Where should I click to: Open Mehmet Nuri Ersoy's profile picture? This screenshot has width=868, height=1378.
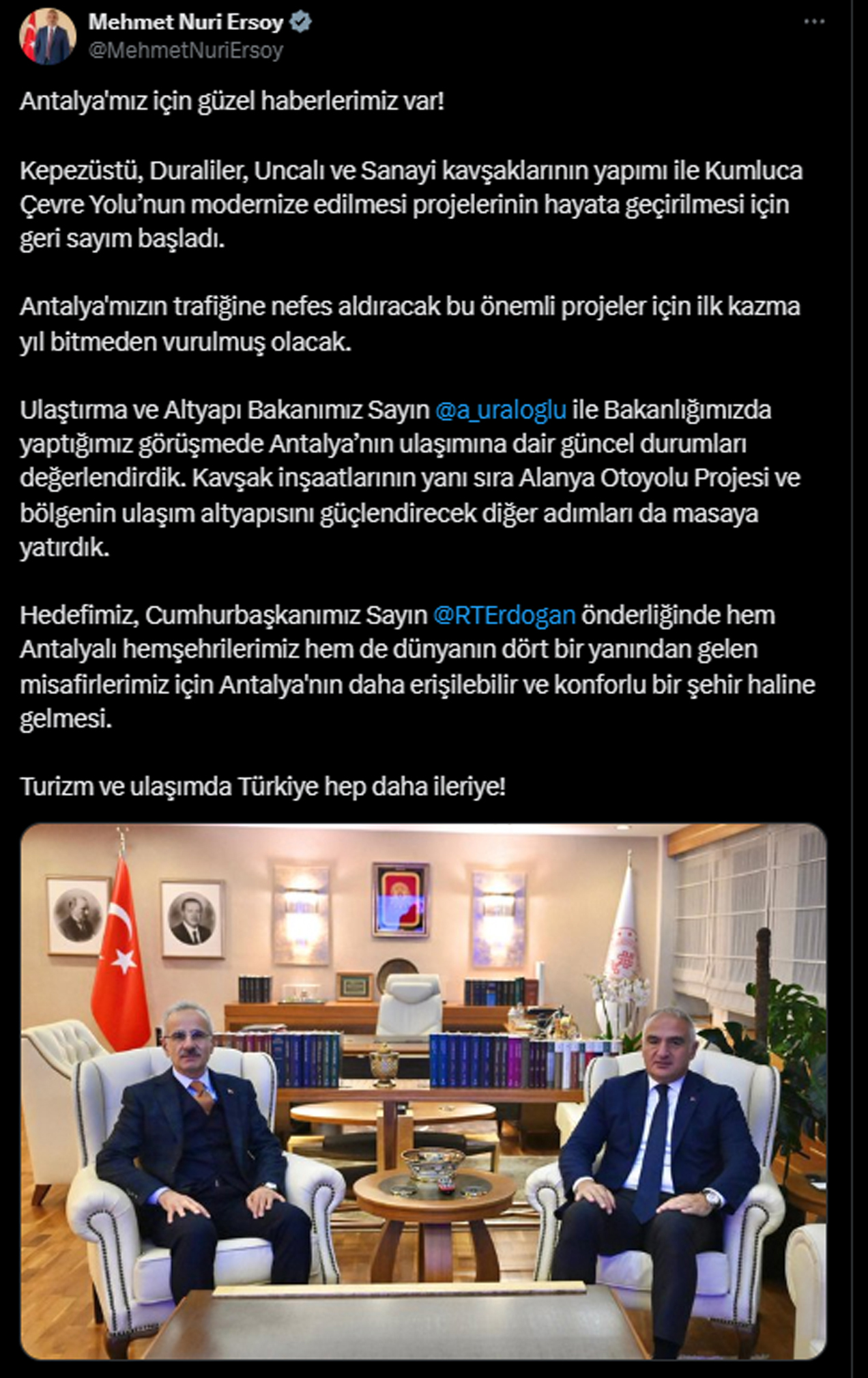[47, 37]
